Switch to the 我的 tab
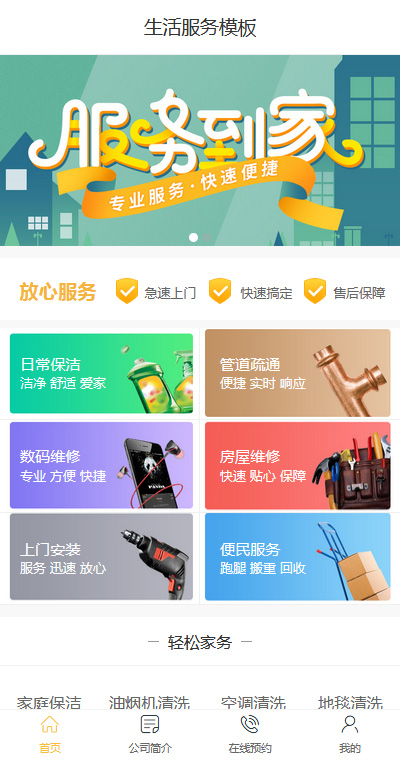This screenshot has width=400, height=760. 350,734
